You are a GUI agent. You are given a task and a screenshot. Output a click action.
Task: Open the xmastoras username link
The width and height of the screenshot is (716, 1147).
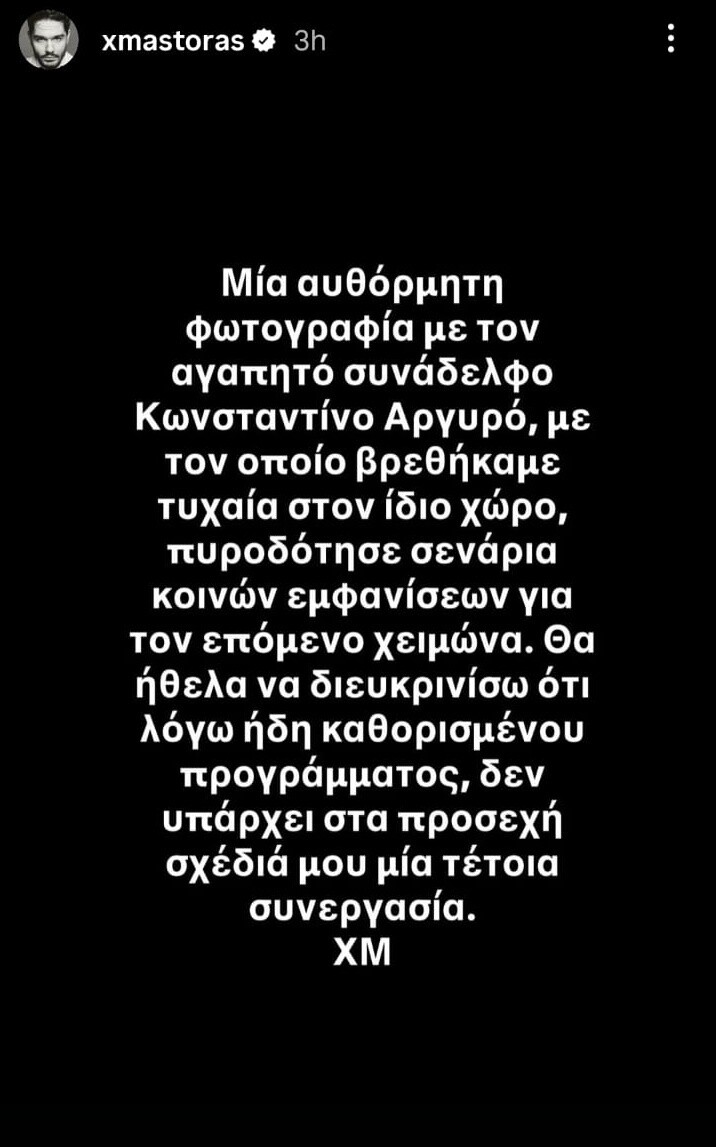172,41
